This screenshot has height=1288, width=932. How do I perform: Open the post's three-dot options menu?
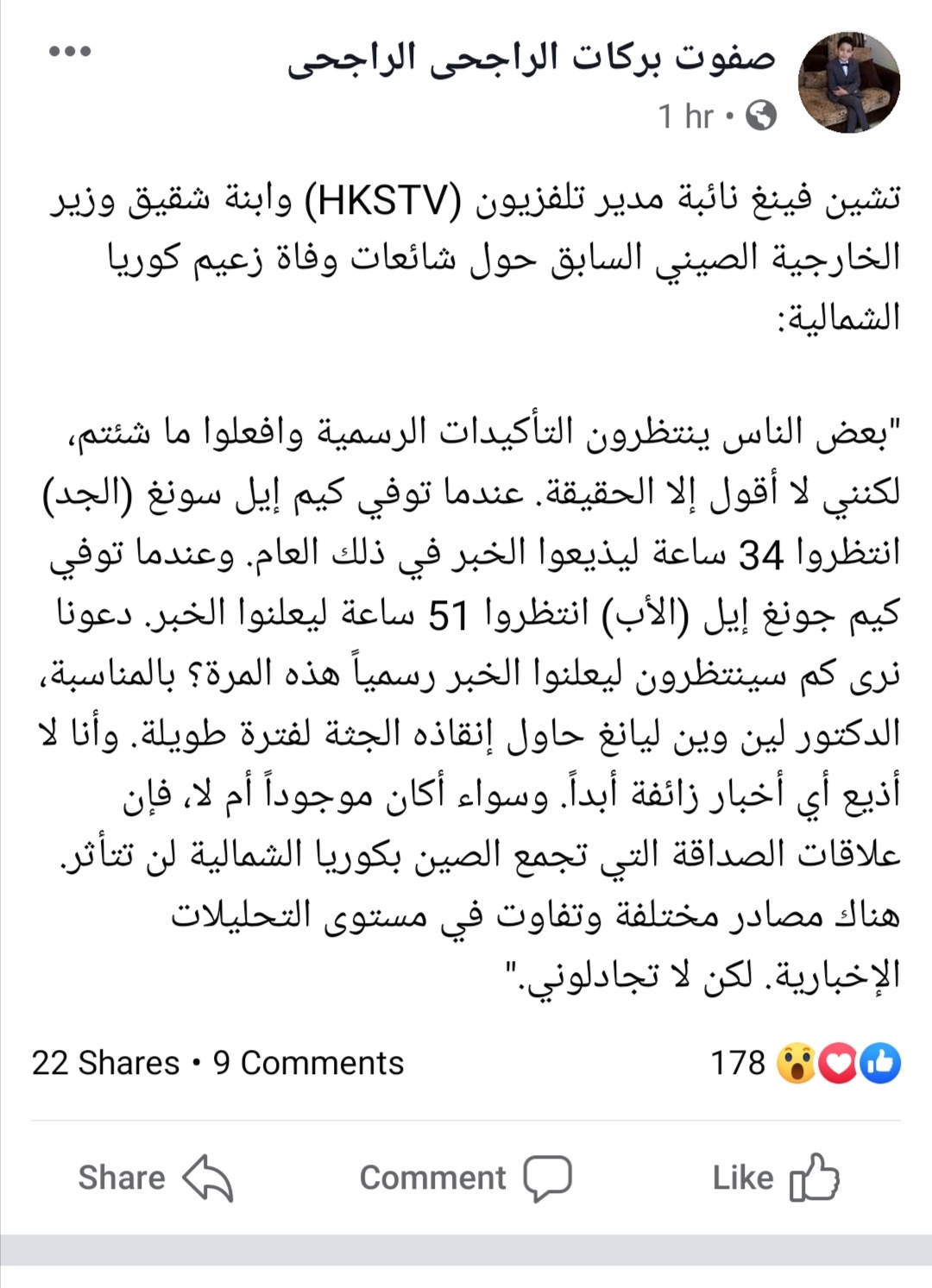pyautogui.click(x=70, y=52)
